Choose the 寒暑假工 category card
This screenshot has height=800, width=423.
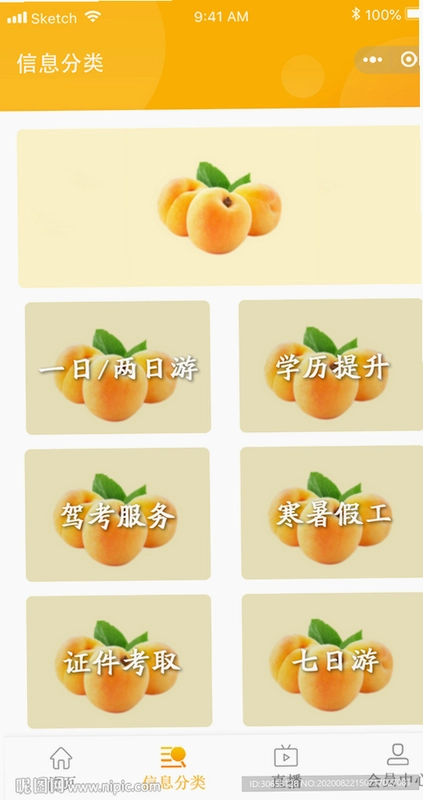point(332,513)
